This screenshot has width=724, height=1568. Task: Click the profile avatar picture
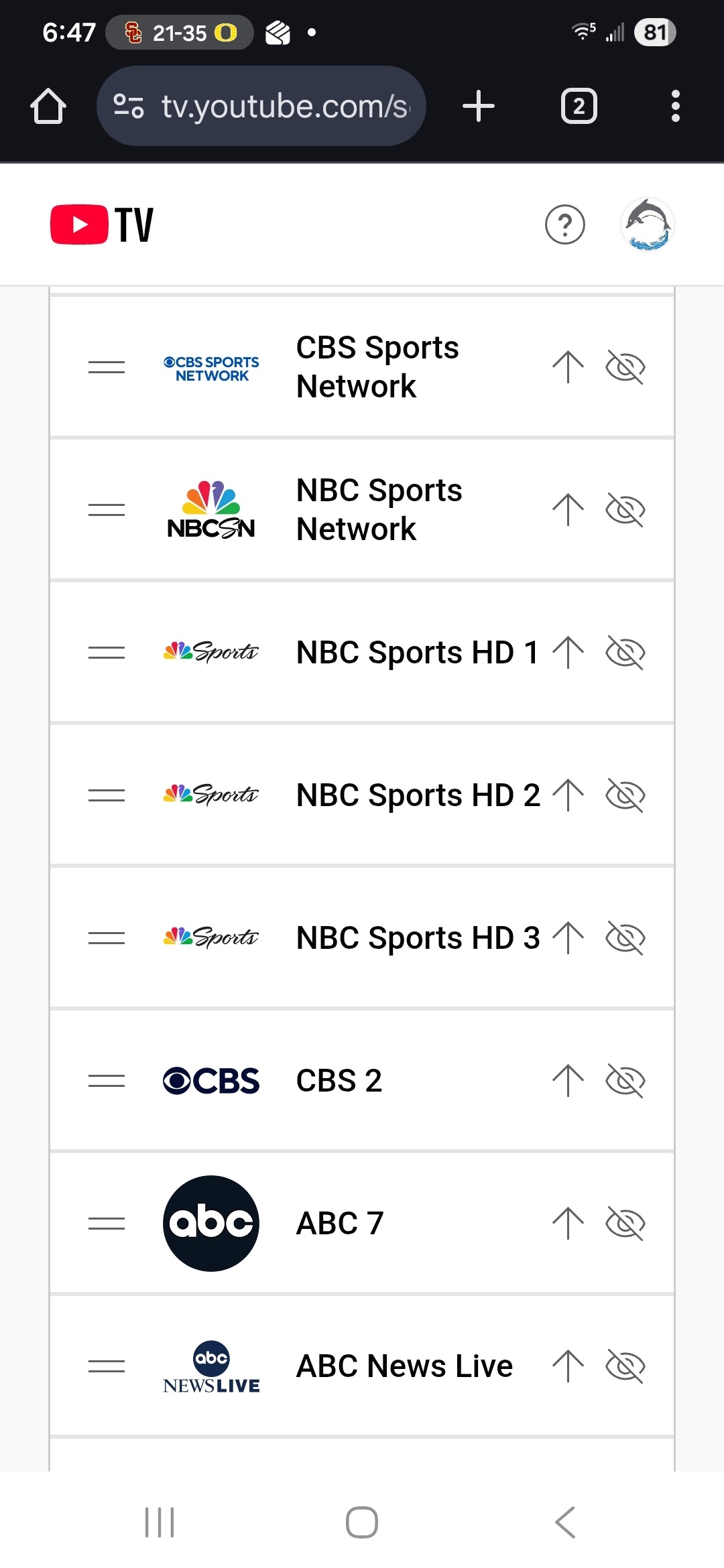pos(648,225)
